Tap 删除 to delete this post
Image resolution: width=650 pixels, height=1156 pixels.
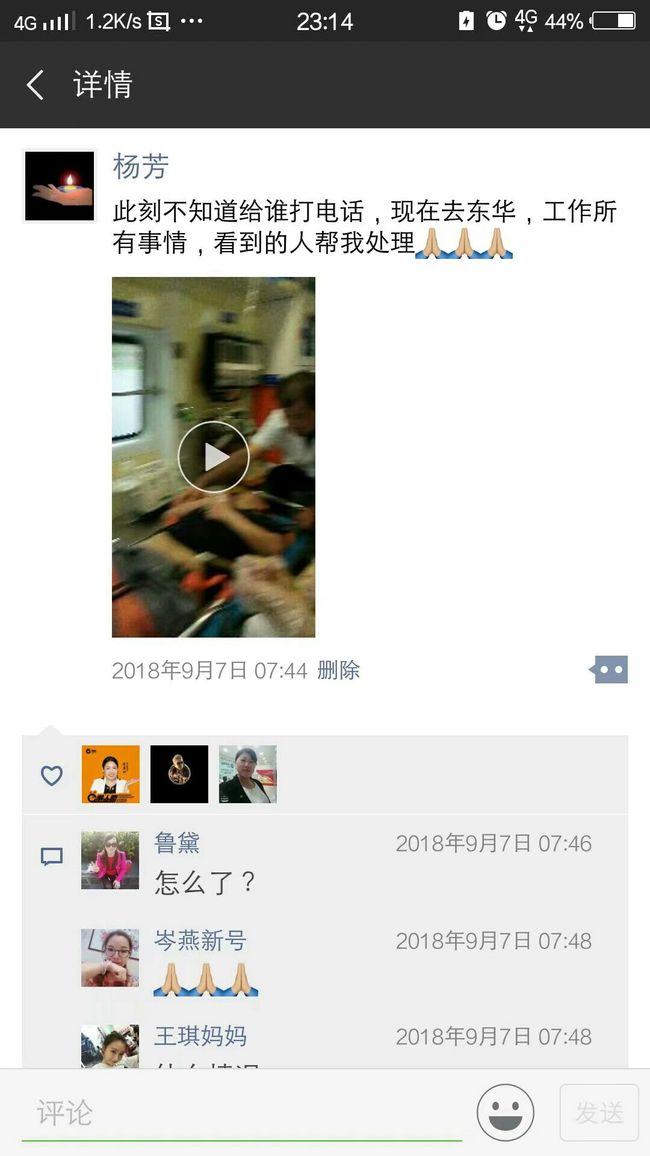pos(338,670)
